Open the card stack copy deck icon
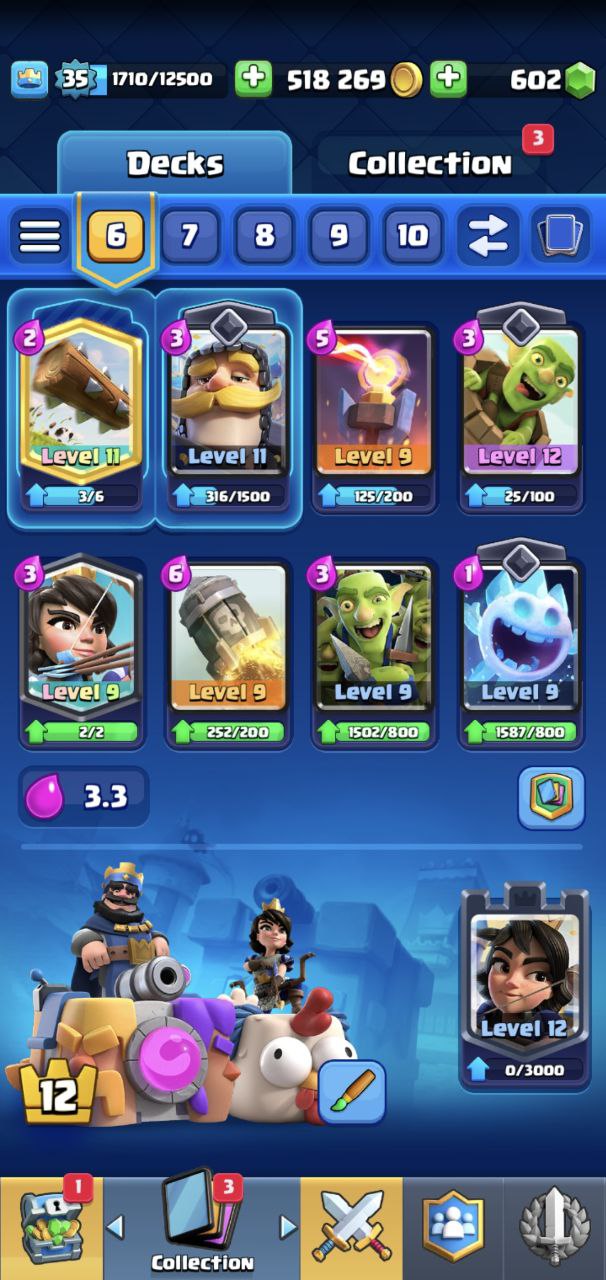This screenshot has width=606, height=1280. coord(560,236)
